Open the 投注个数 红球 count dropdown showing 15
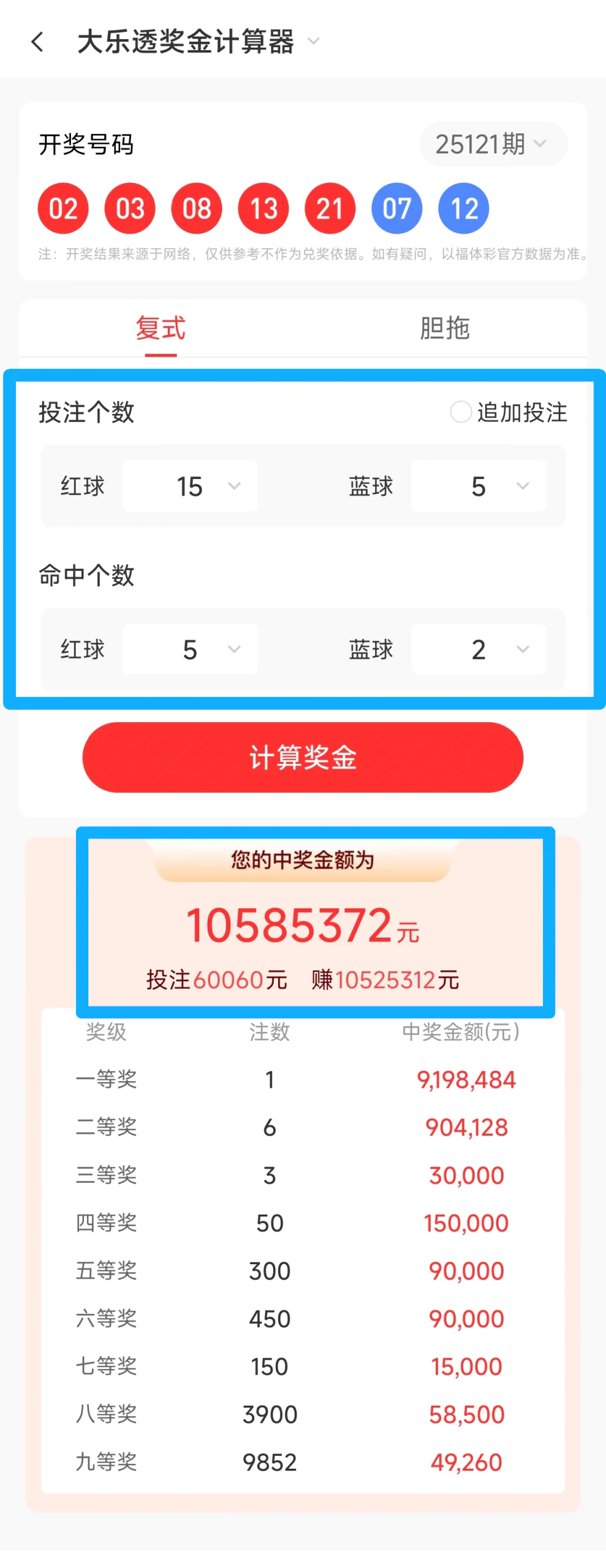 [190, 486]
